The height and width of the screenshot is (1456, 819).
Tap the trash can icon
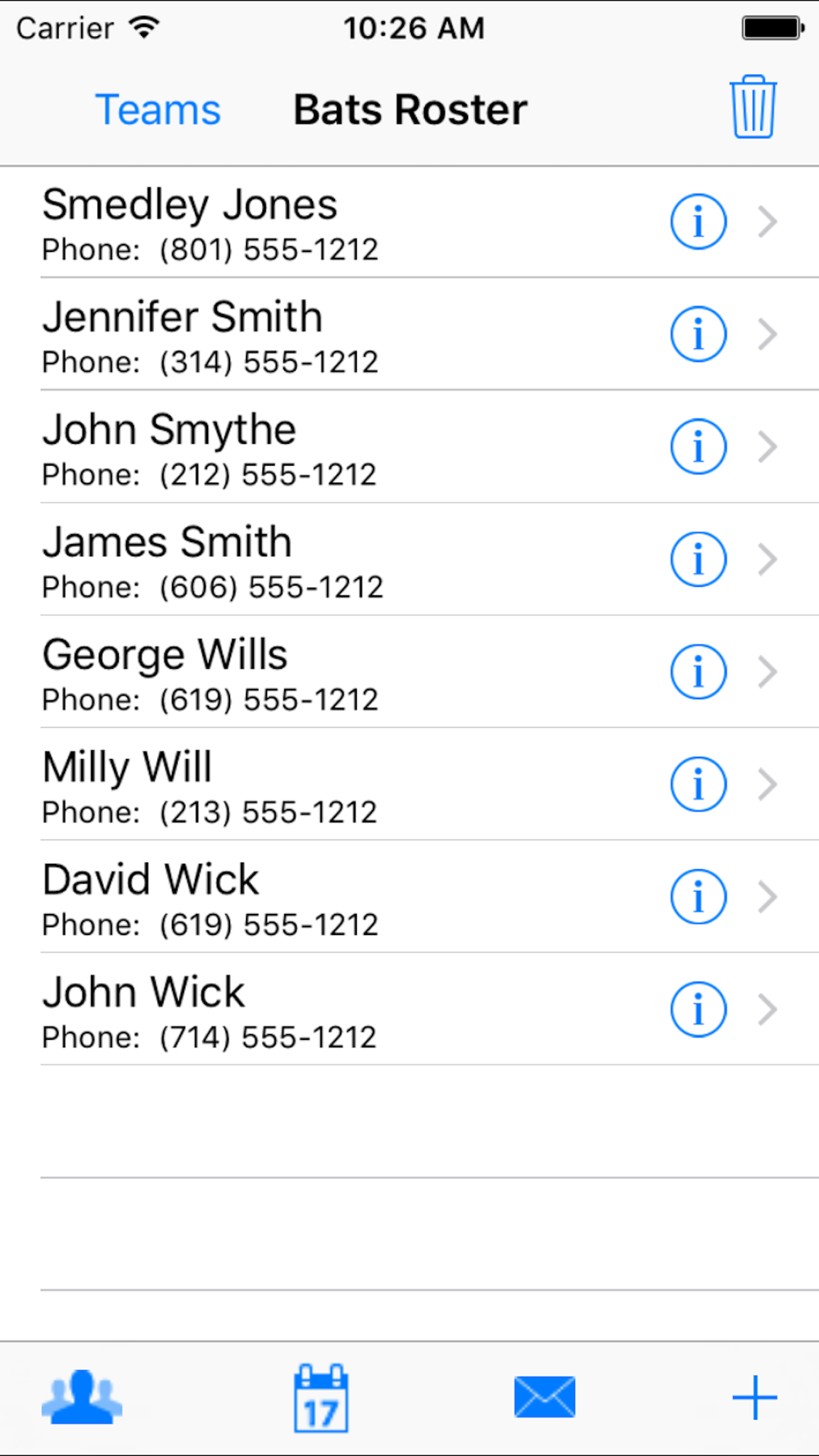point(753,107)
